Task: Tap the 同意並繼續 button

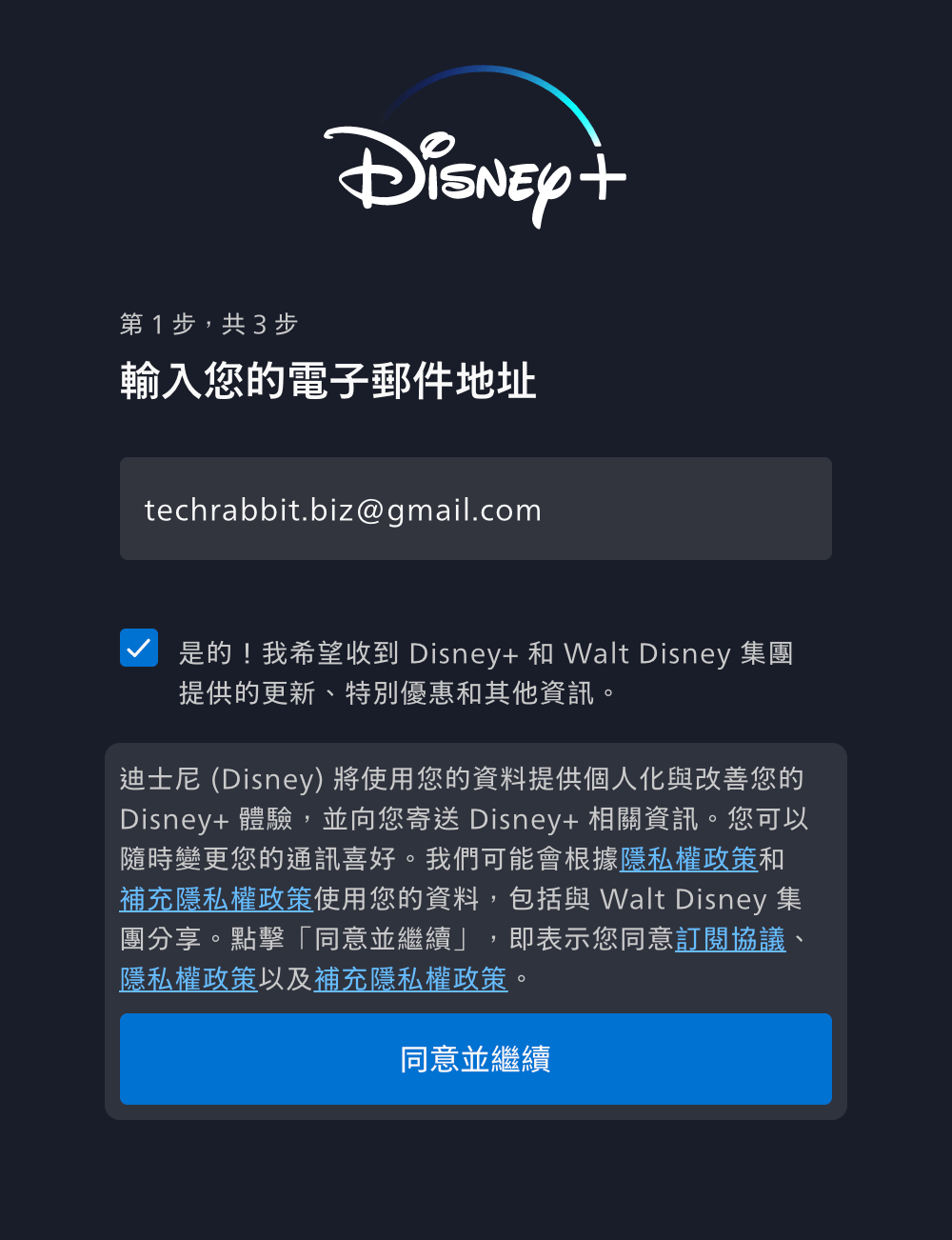Action: point(475,1058)
